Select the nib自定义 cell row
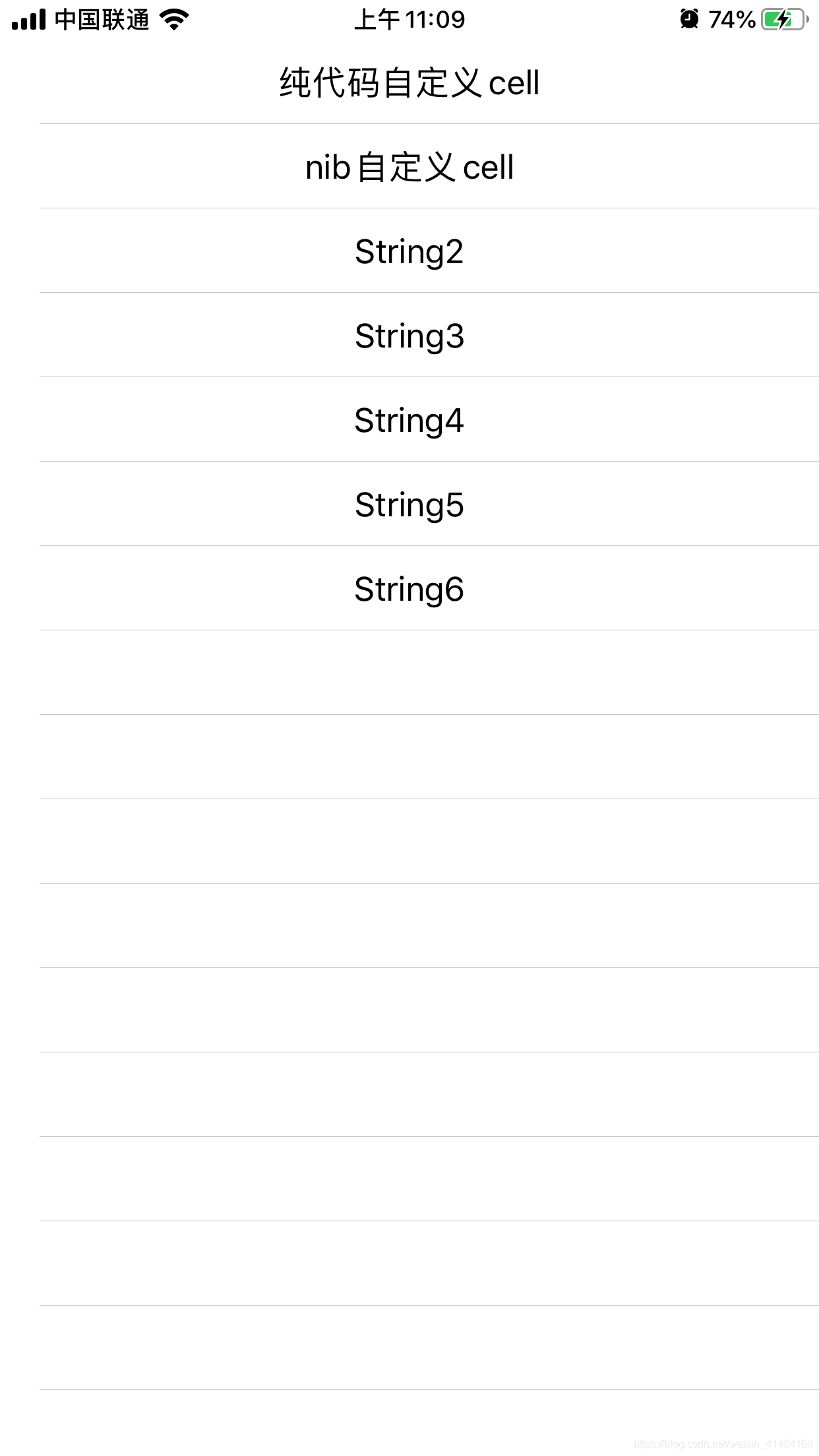Viewport: 819px width, 1456px height. click(409, 167)
